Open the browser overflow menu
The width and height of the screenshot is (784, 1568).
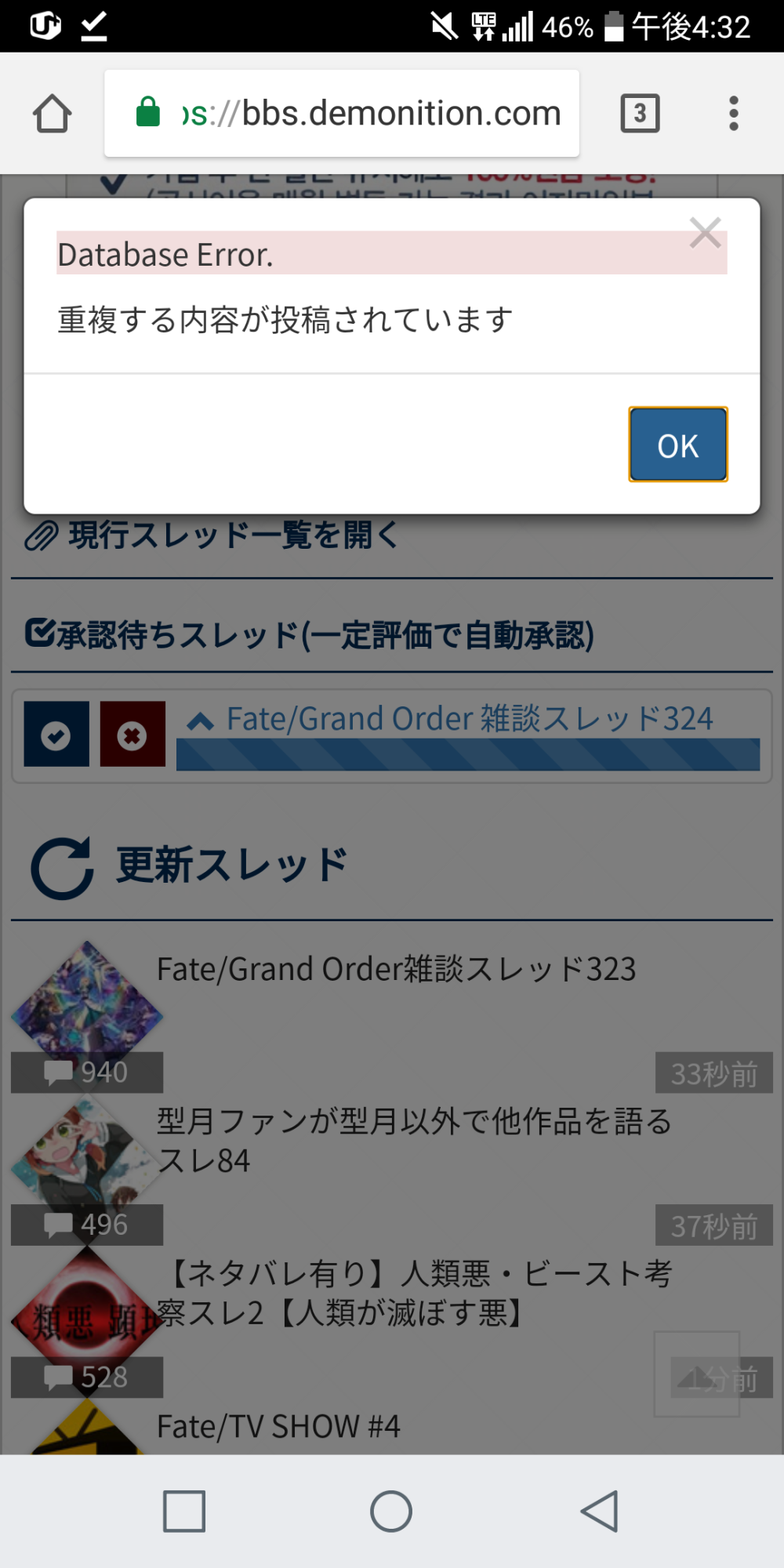733,114
